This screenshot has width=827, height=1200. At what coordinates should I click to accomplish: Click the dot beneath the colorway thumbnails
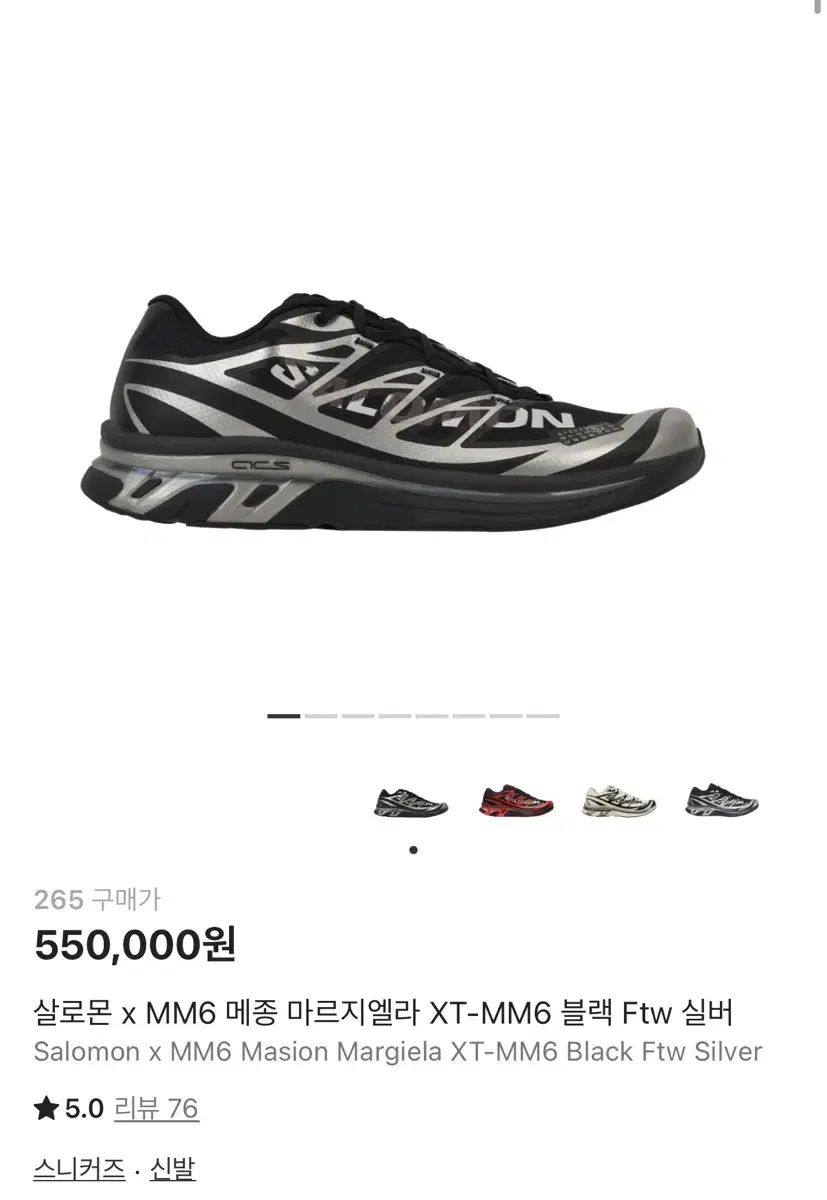click(x=413, y=847)
